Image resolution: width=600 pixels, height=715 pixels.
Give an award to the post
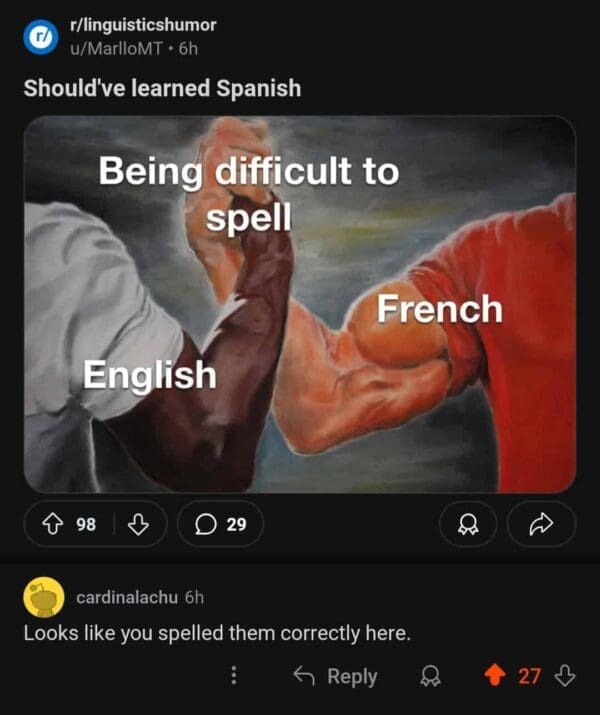tap(464, 524)
